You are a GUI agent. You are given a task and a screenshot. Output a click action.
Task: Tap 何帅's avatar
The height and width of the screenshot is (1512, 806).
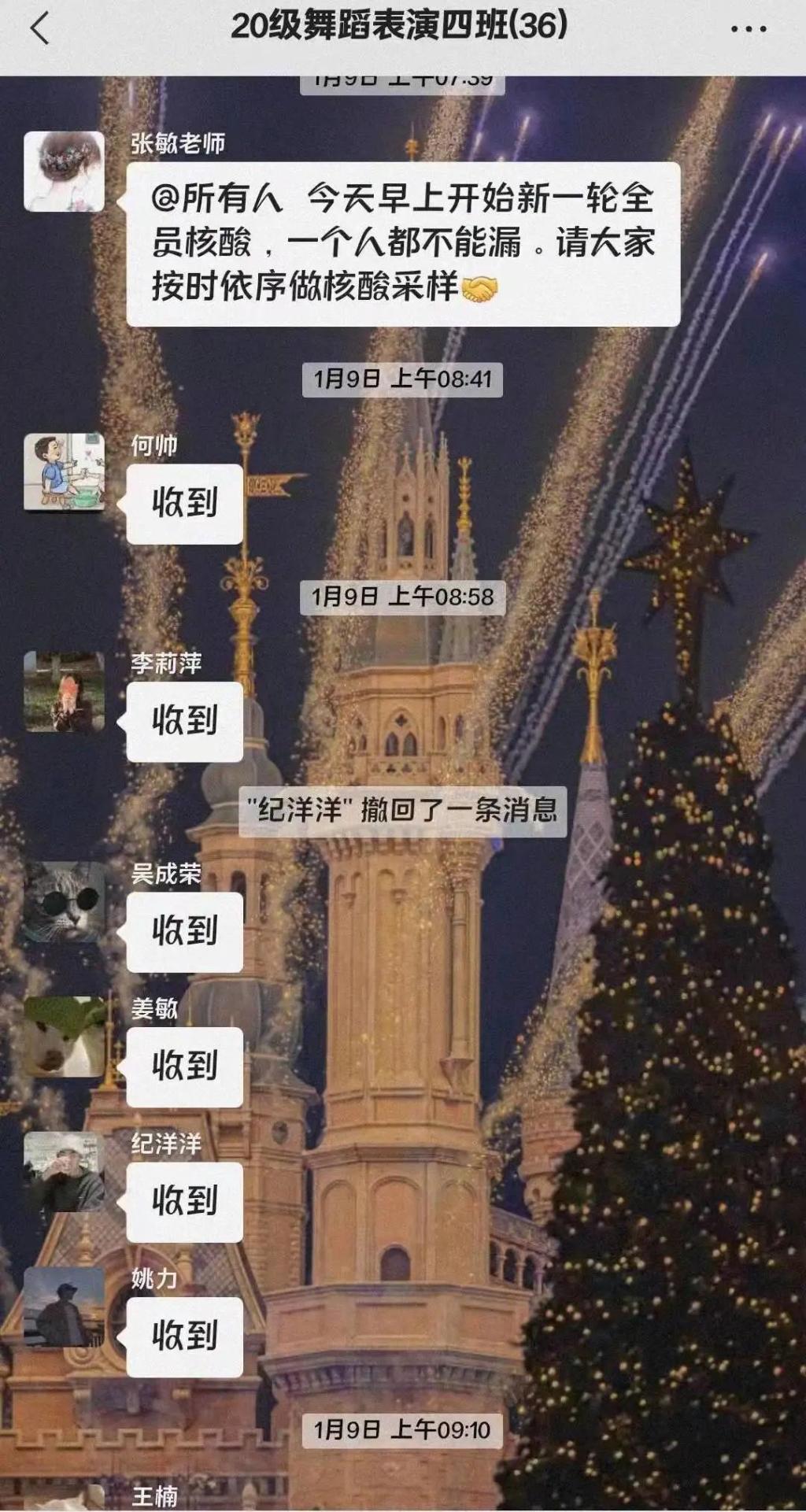point(65,472)
